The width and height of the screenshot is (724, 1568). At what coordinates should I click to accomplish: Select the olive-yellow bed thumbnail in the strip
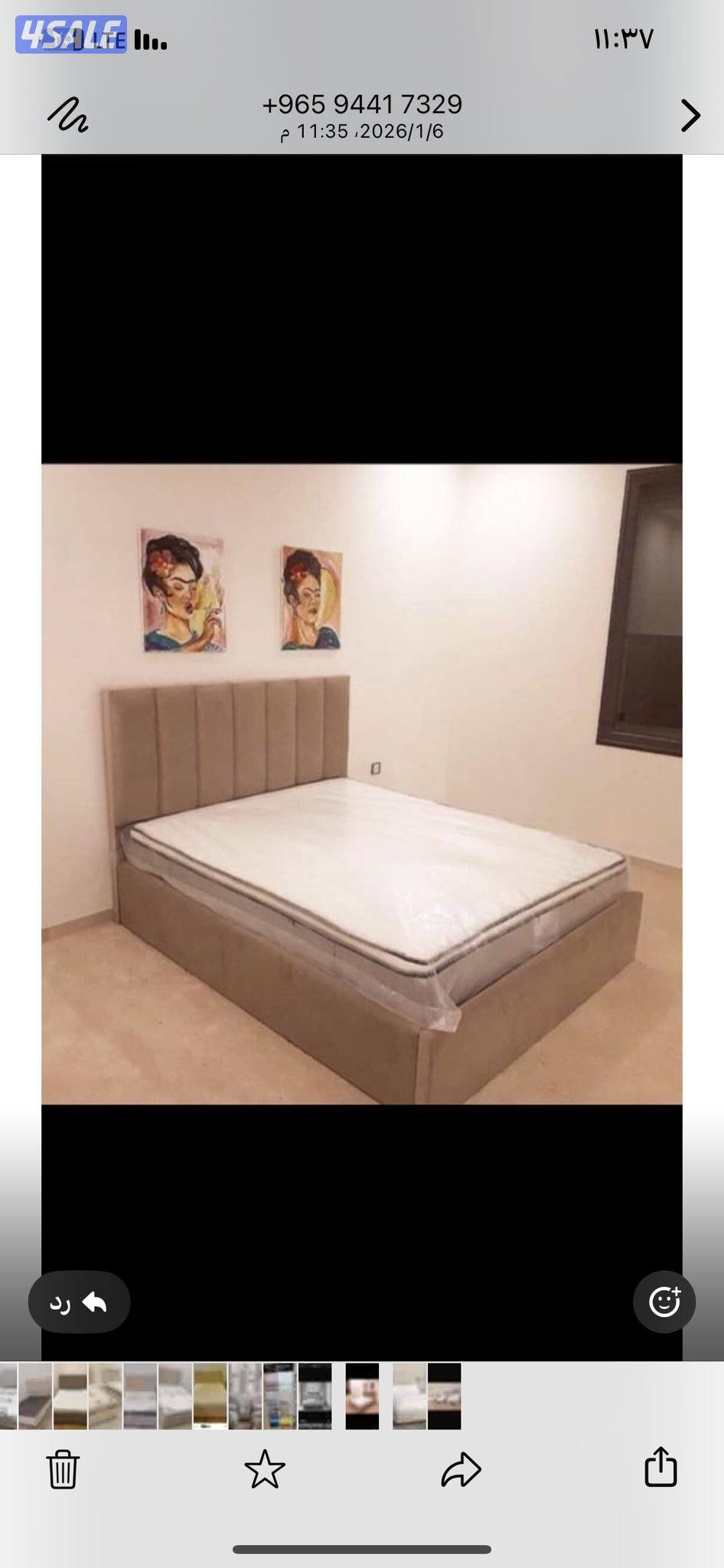coord(210,1396)
